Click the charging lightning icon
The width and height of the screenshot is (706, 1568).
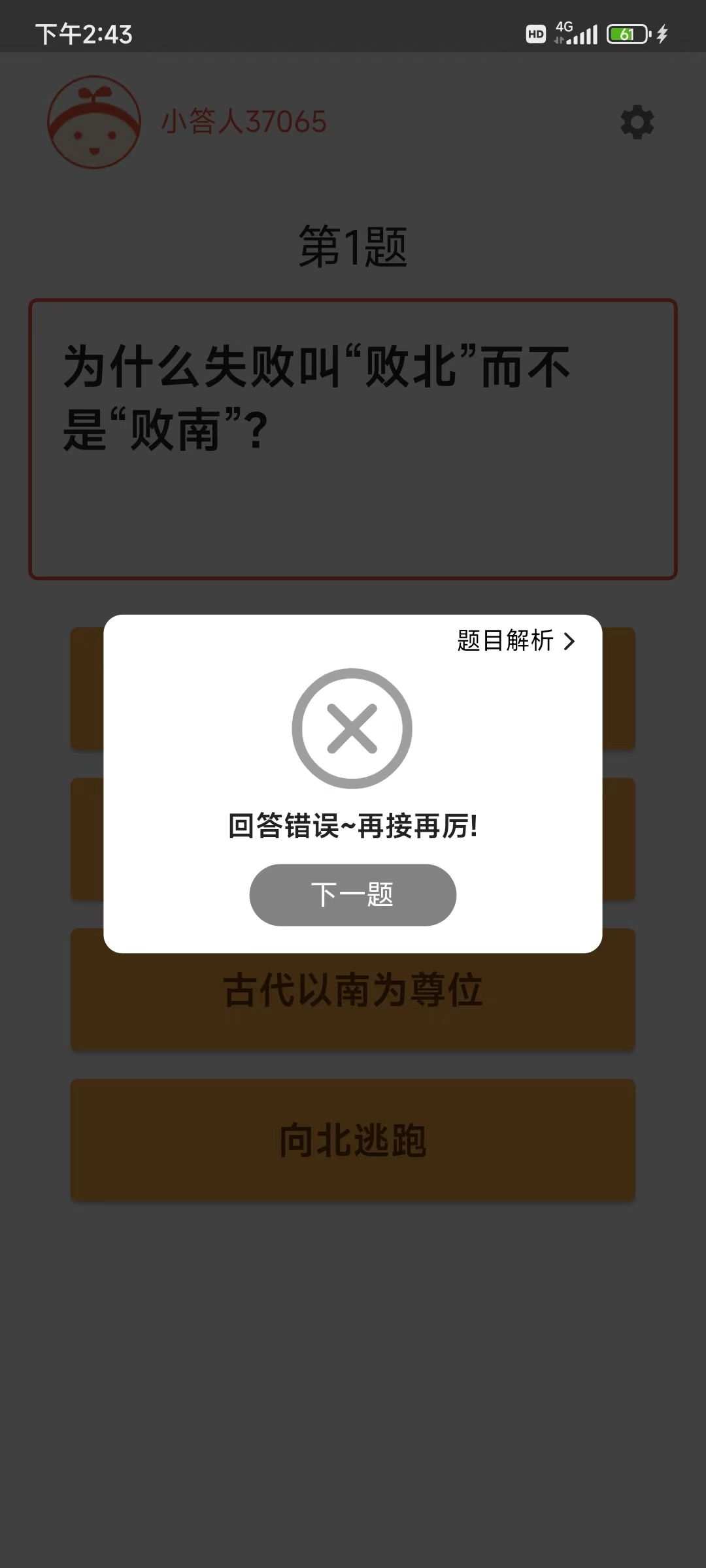click(663, 35)
